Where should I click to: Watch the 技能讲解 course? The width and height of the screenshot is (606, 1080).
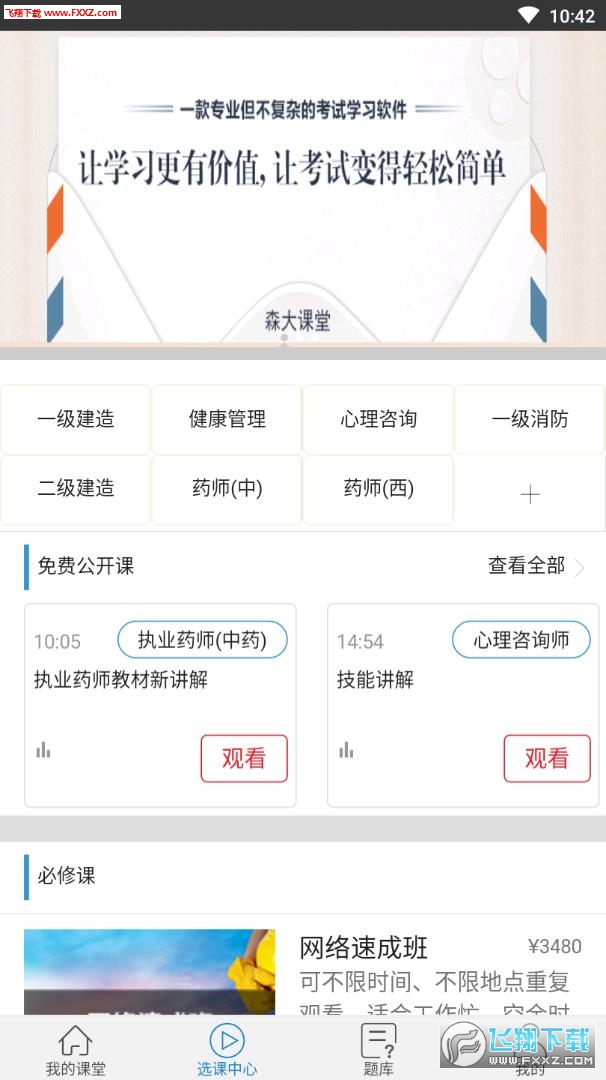pos(547,758)
